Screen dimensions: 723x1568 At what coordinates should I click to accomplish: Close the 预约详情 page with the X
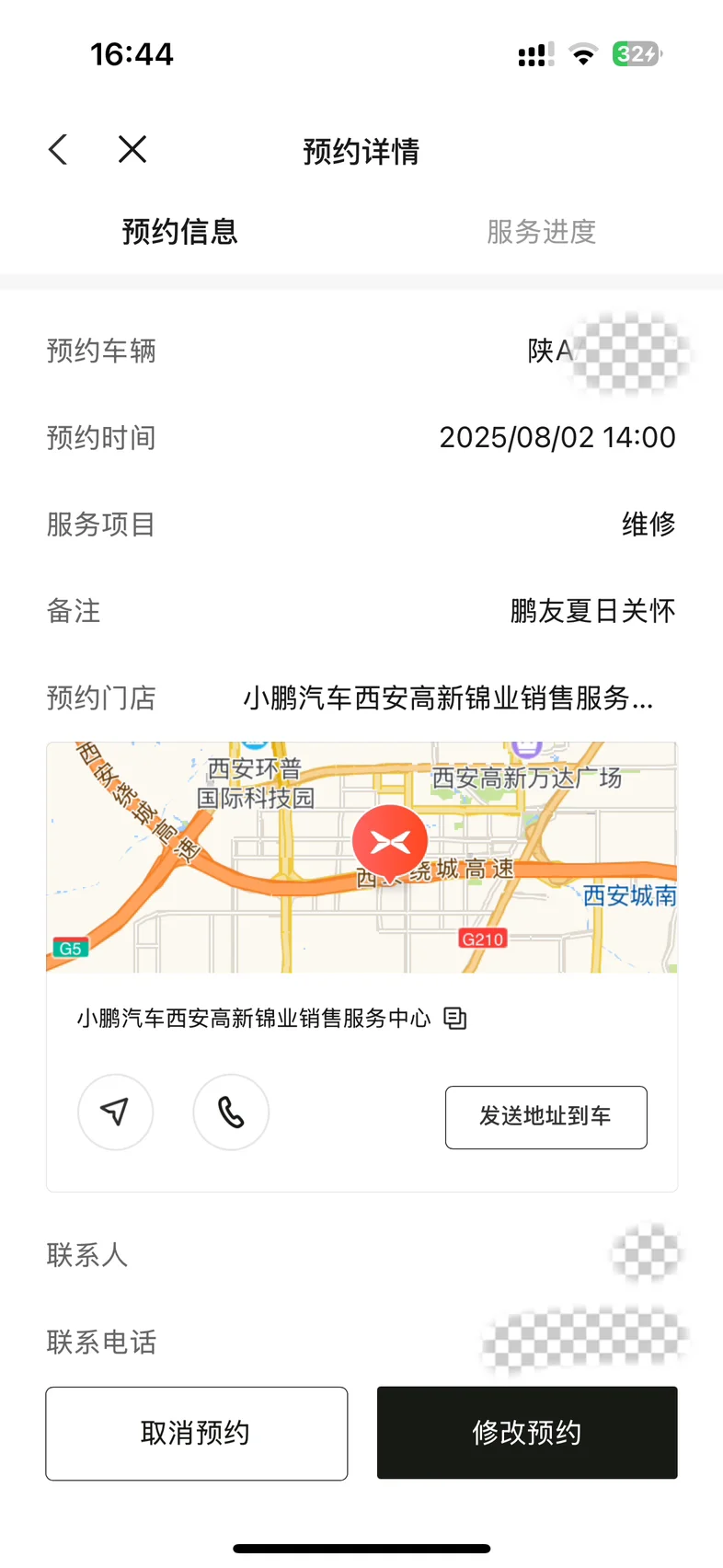click(132, 149)
